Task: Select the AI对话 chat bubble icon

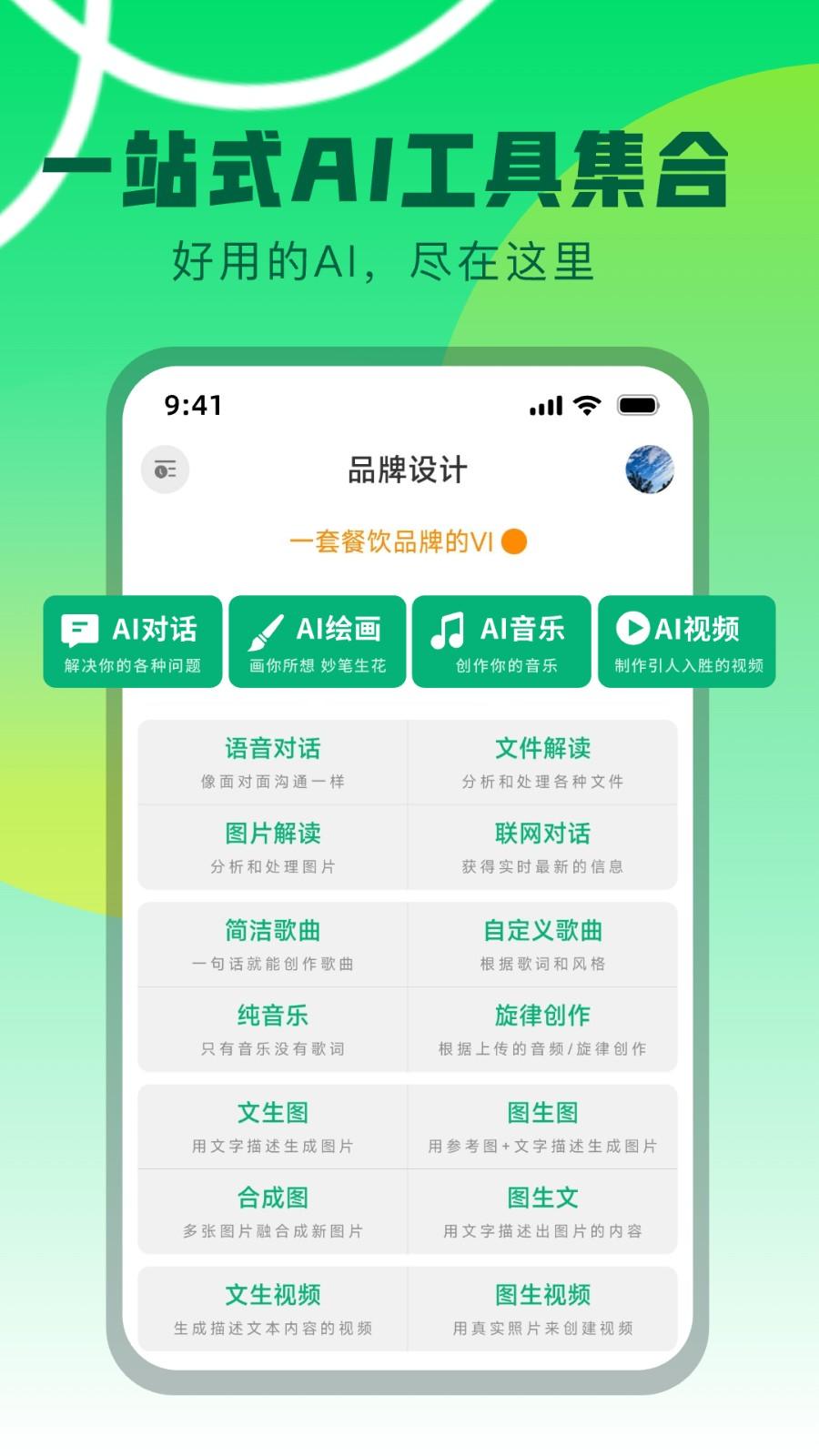Action: [x=80, y=628]
